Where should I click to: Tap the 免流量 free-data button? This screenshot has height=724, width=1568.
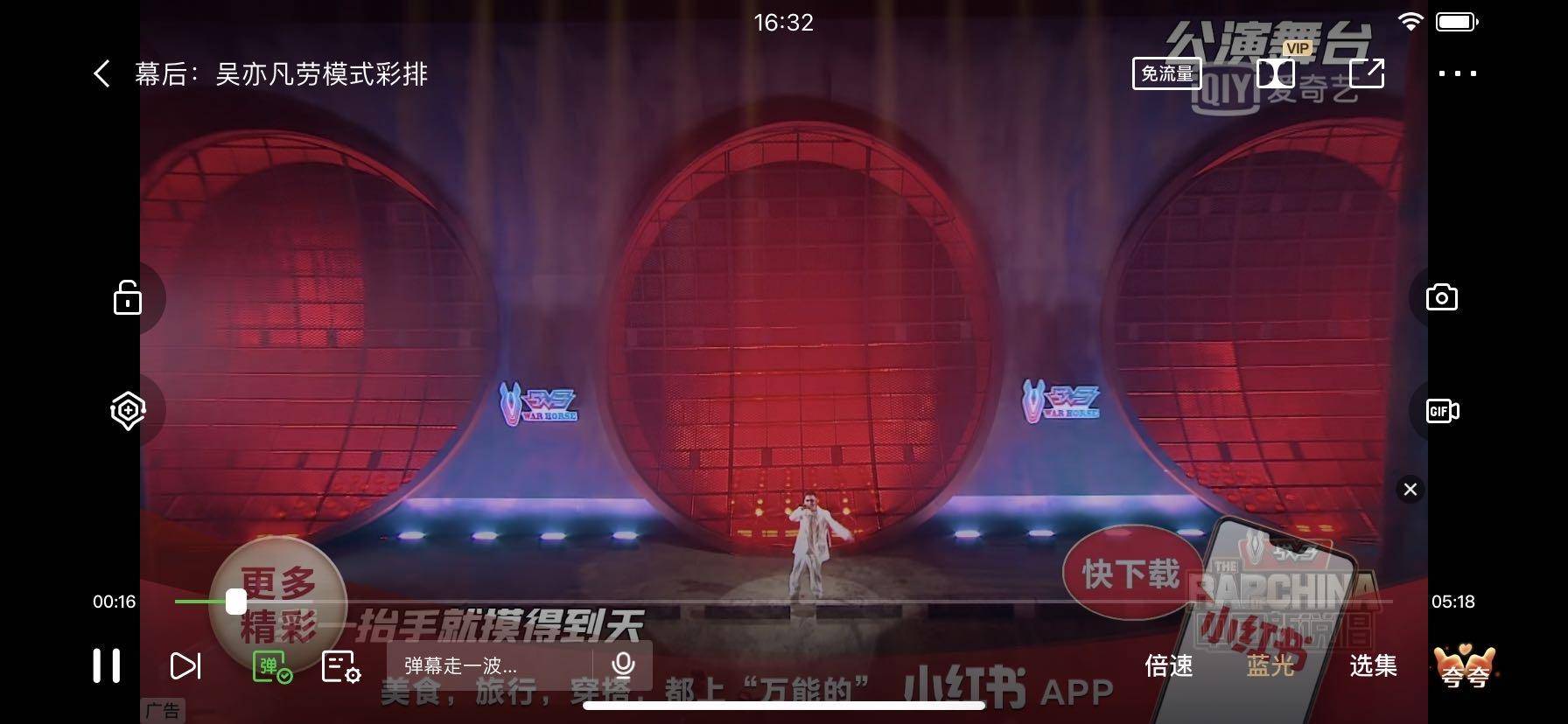tap(1166, 73)
